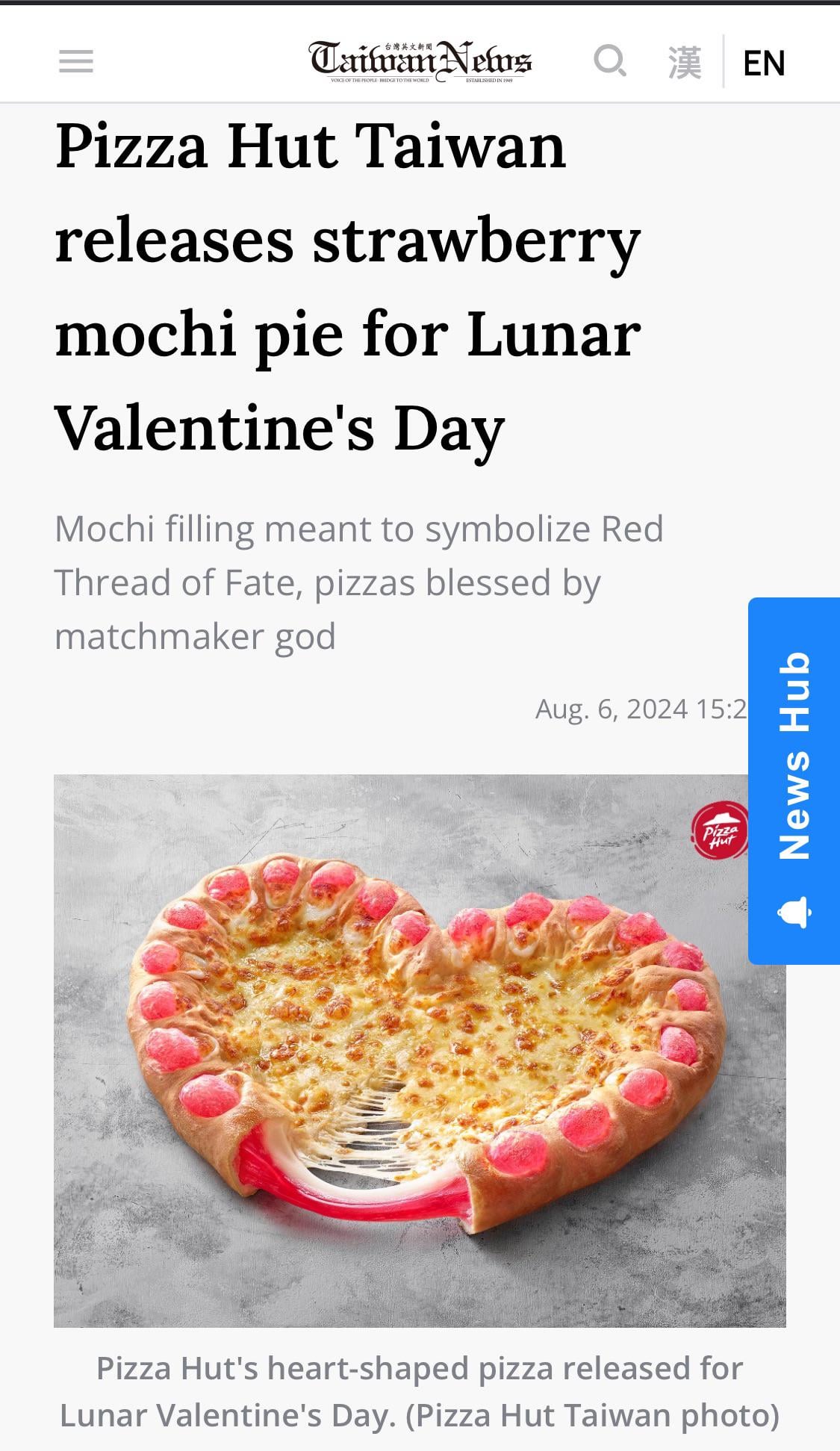840x1451 pixels.
Task: Switch language to Chinese (漢)
Action: pos(685,62)
